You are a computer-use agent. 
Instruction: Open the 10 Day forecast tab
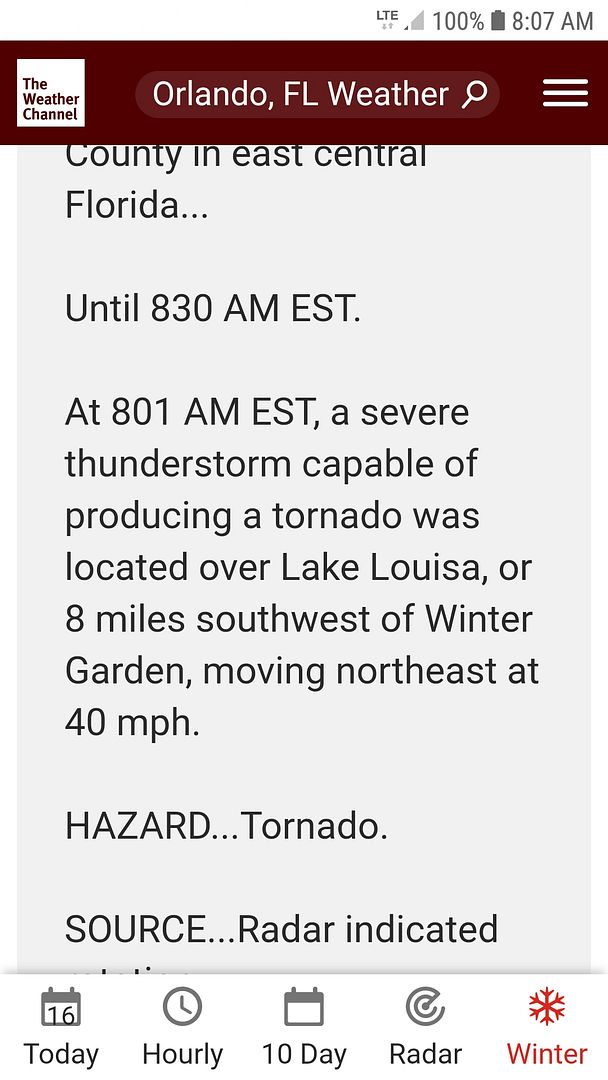304,1028
